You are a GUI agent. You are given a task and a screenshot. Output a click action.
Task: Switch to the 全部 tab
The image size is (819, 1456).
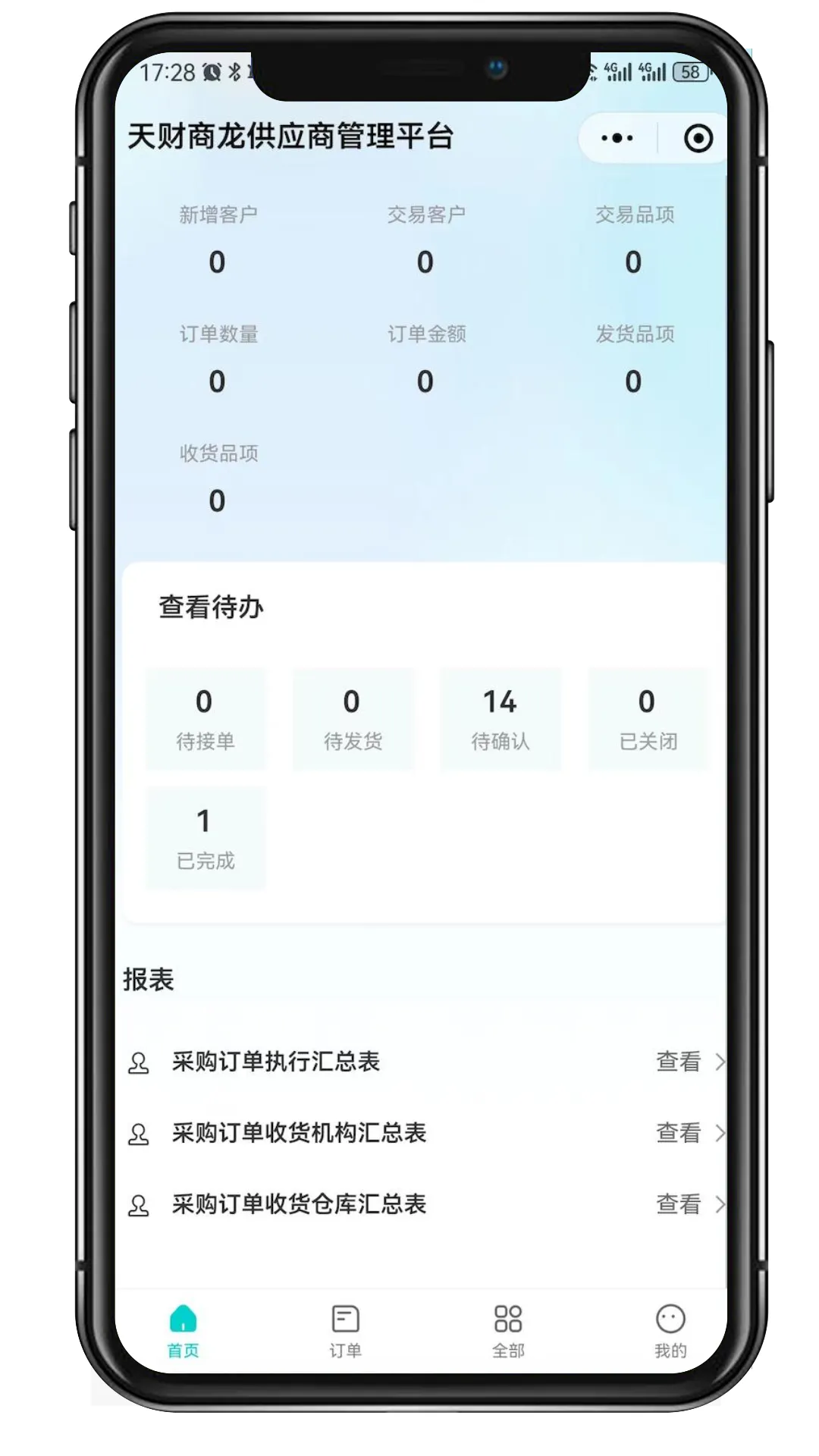click(x=508, y=1330)
